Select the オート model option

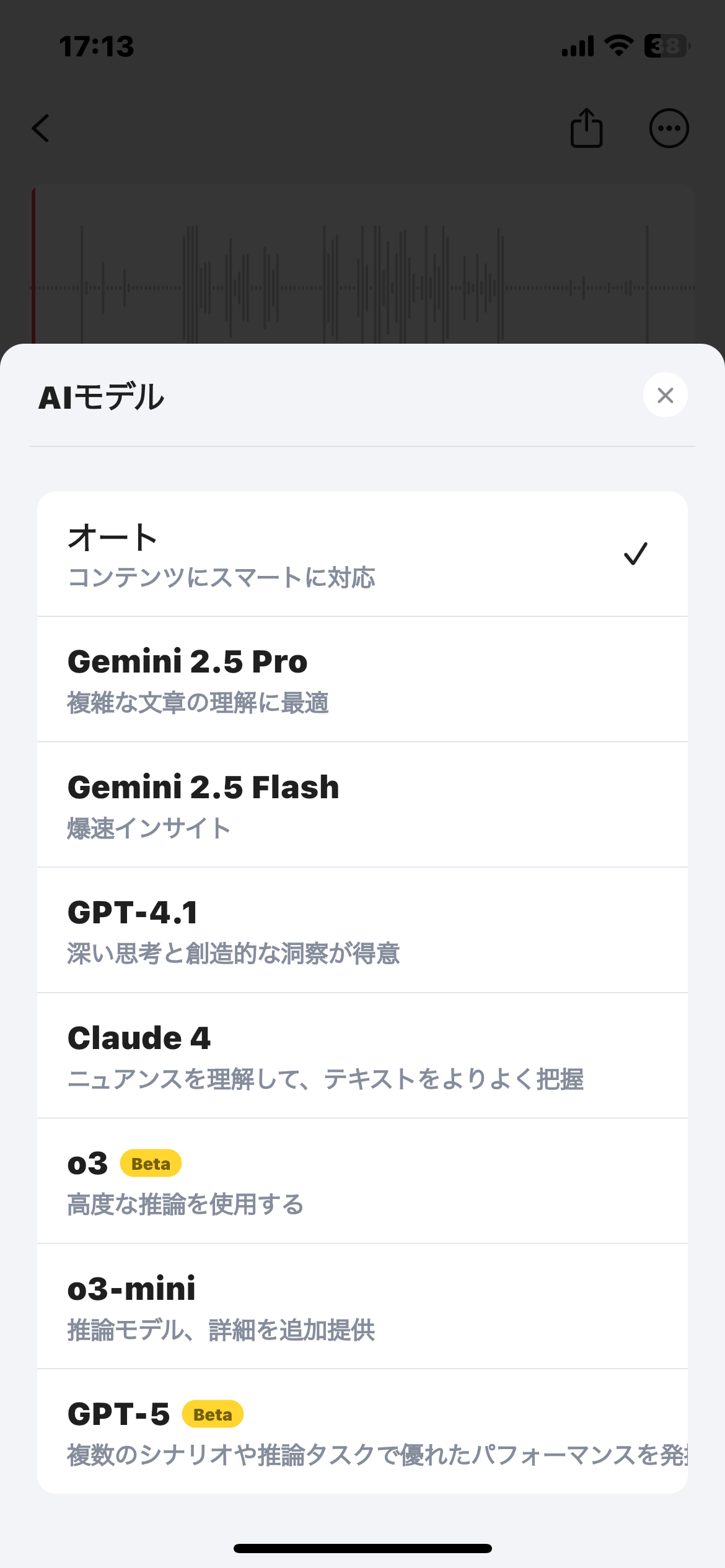[x=362, y=554]
